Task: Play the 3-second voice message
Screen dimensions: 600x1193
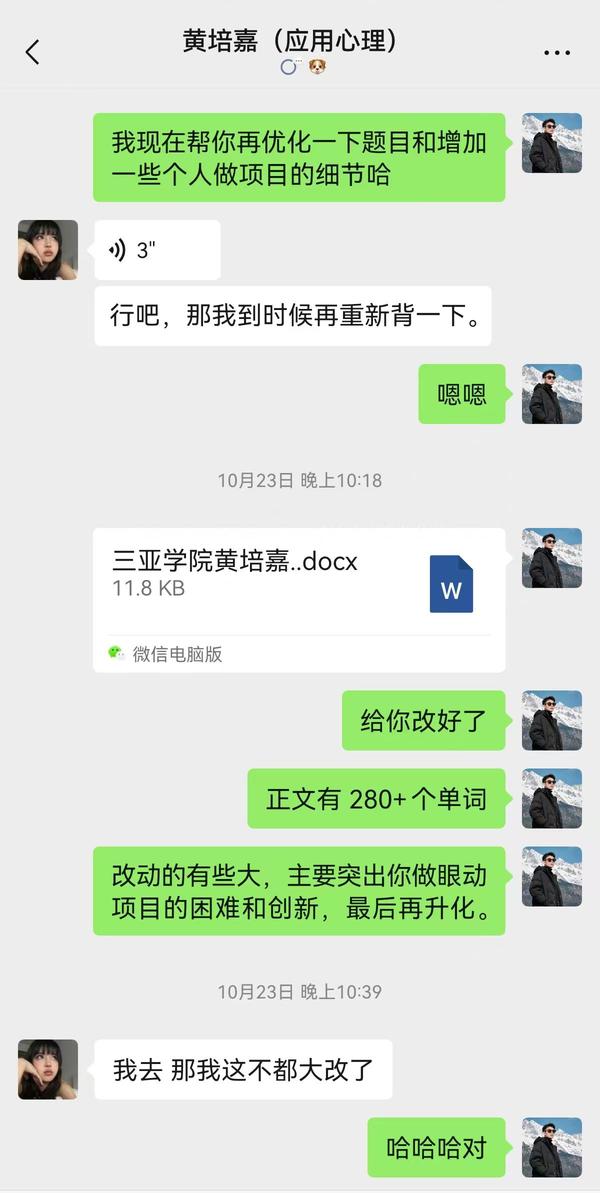Action: pos(157,250)
